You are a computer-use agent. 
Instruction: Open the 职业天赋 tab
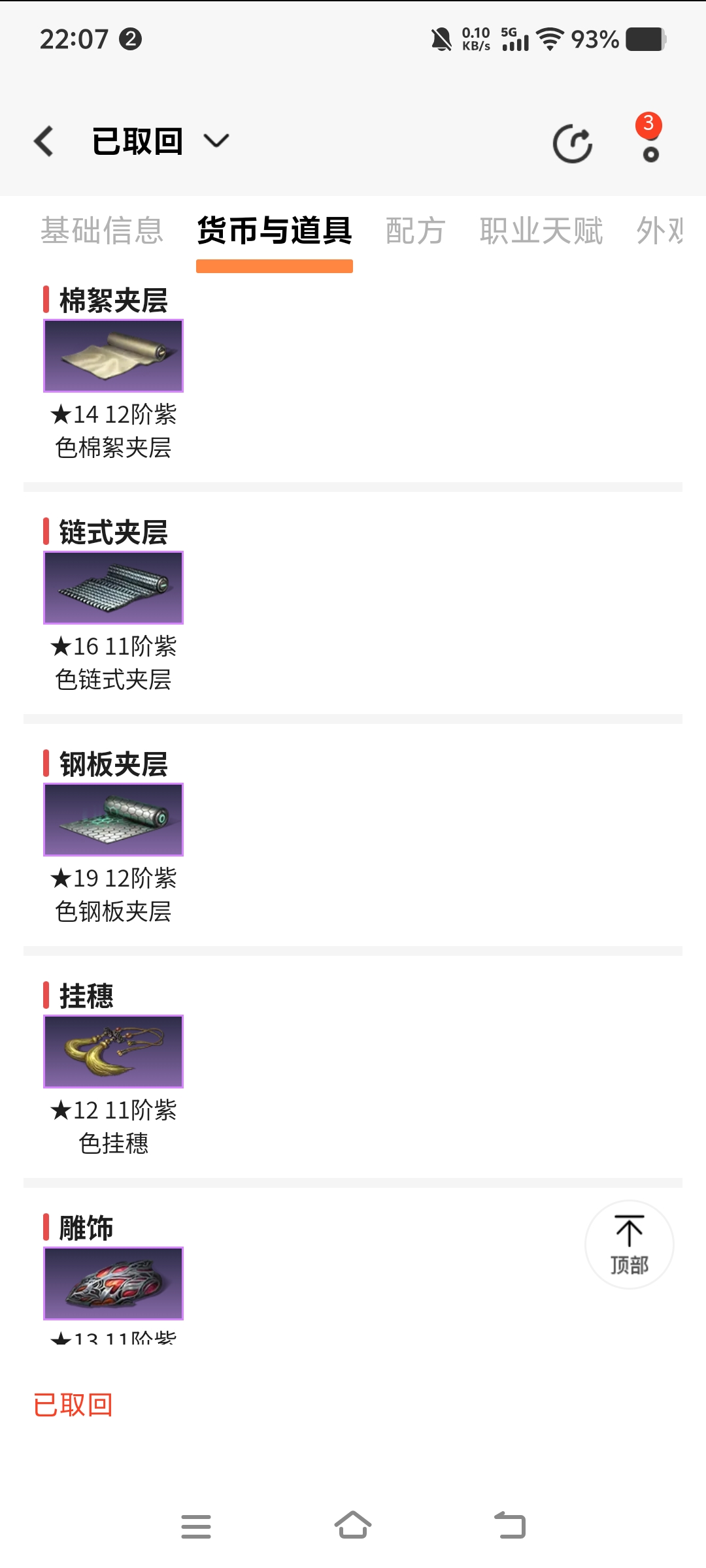pos(541,231)
